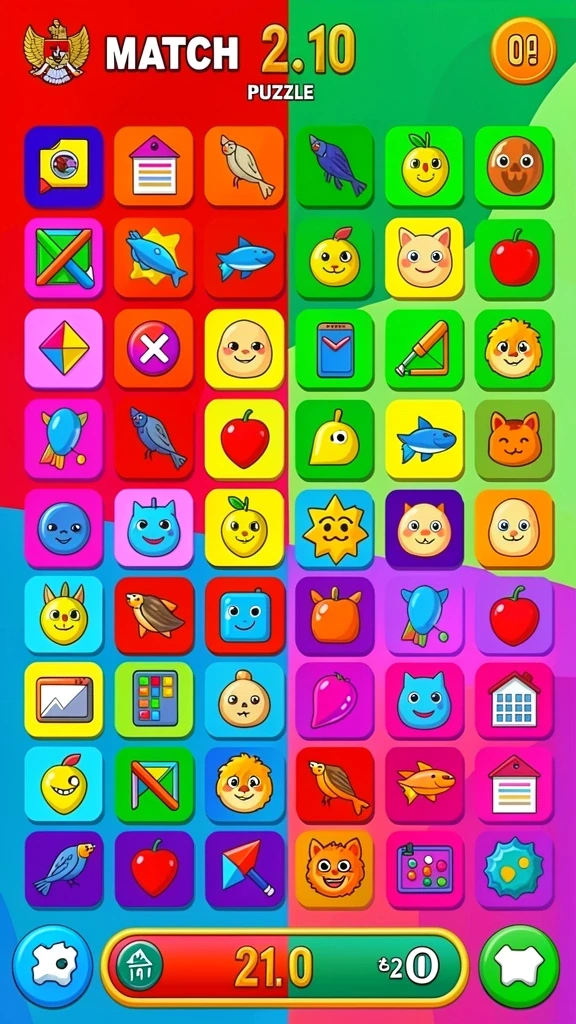Image resolution: width=576 pixels, height=1024 pixels.
Task: Choose the pink drop tile on magenta
Action: click(334, 701)
